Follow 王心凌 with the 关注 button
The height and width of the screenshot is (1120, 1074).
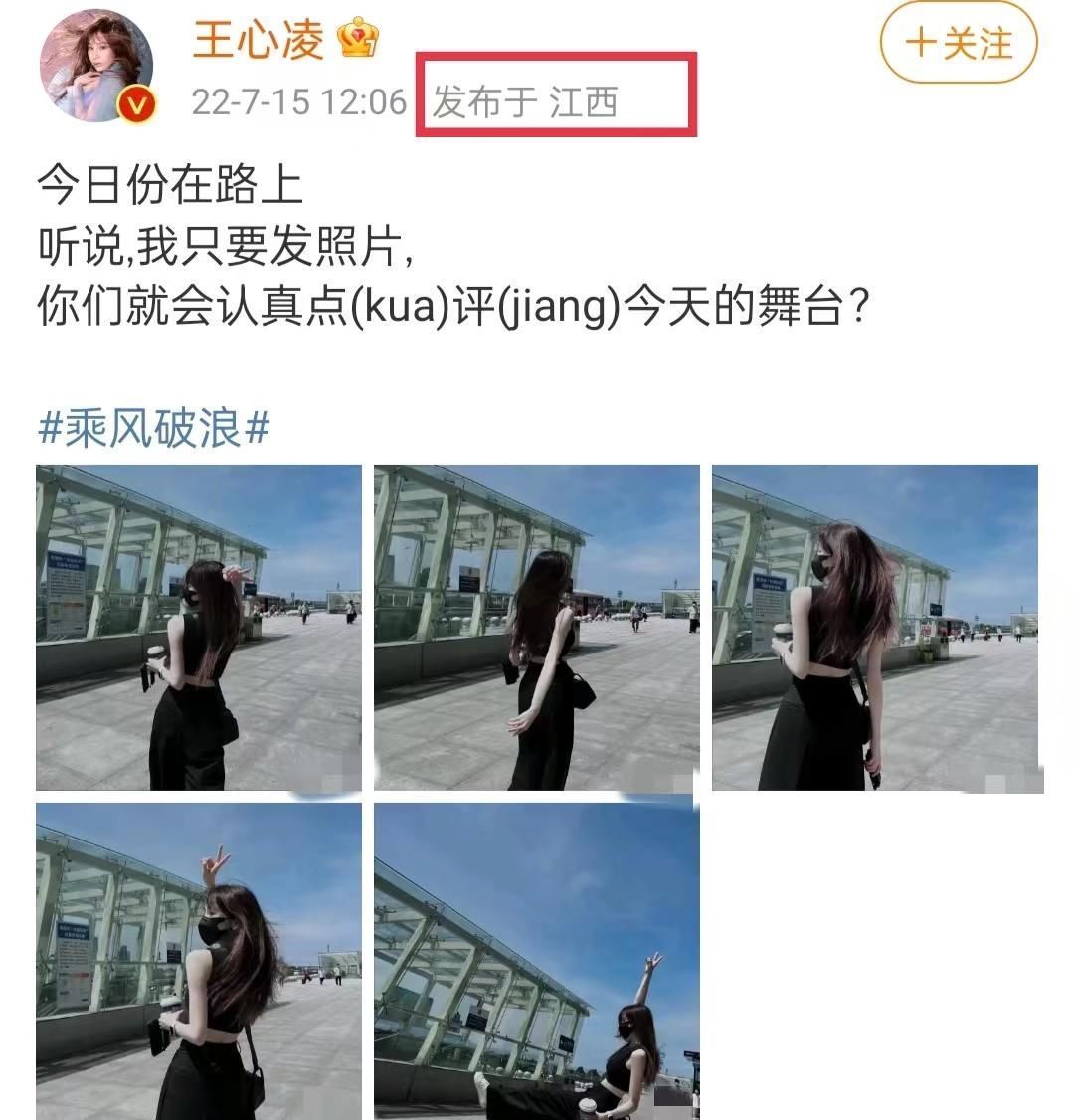[958, 44]
